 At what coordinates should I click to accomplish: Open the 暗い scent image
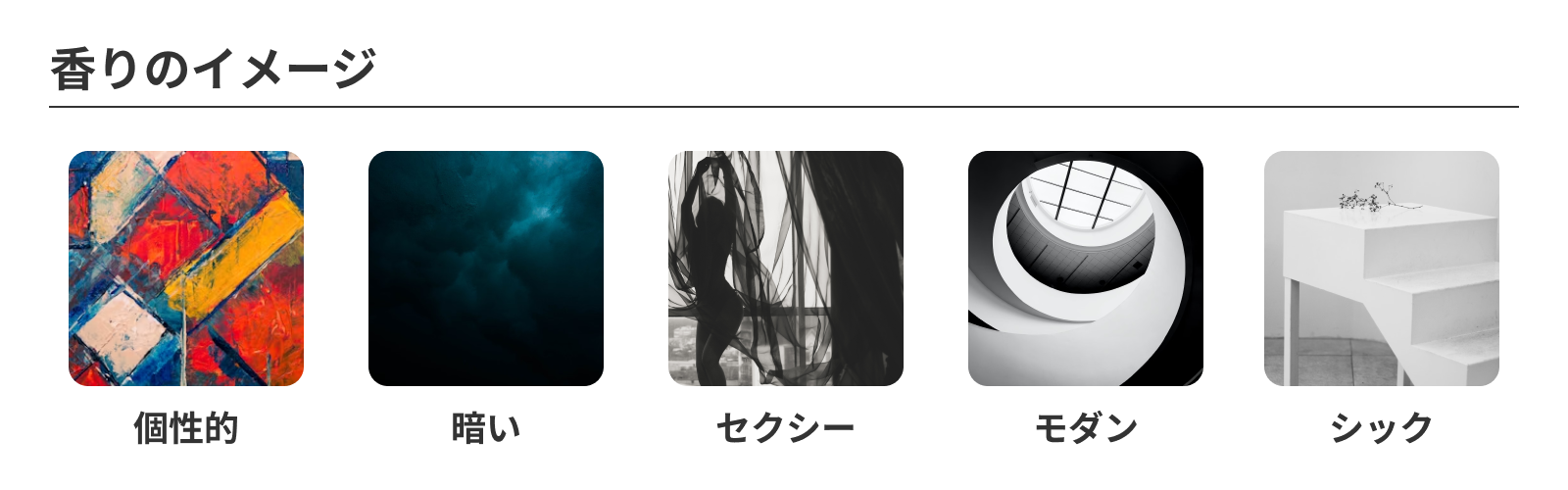pyautogui.click(x=486, y=269)
